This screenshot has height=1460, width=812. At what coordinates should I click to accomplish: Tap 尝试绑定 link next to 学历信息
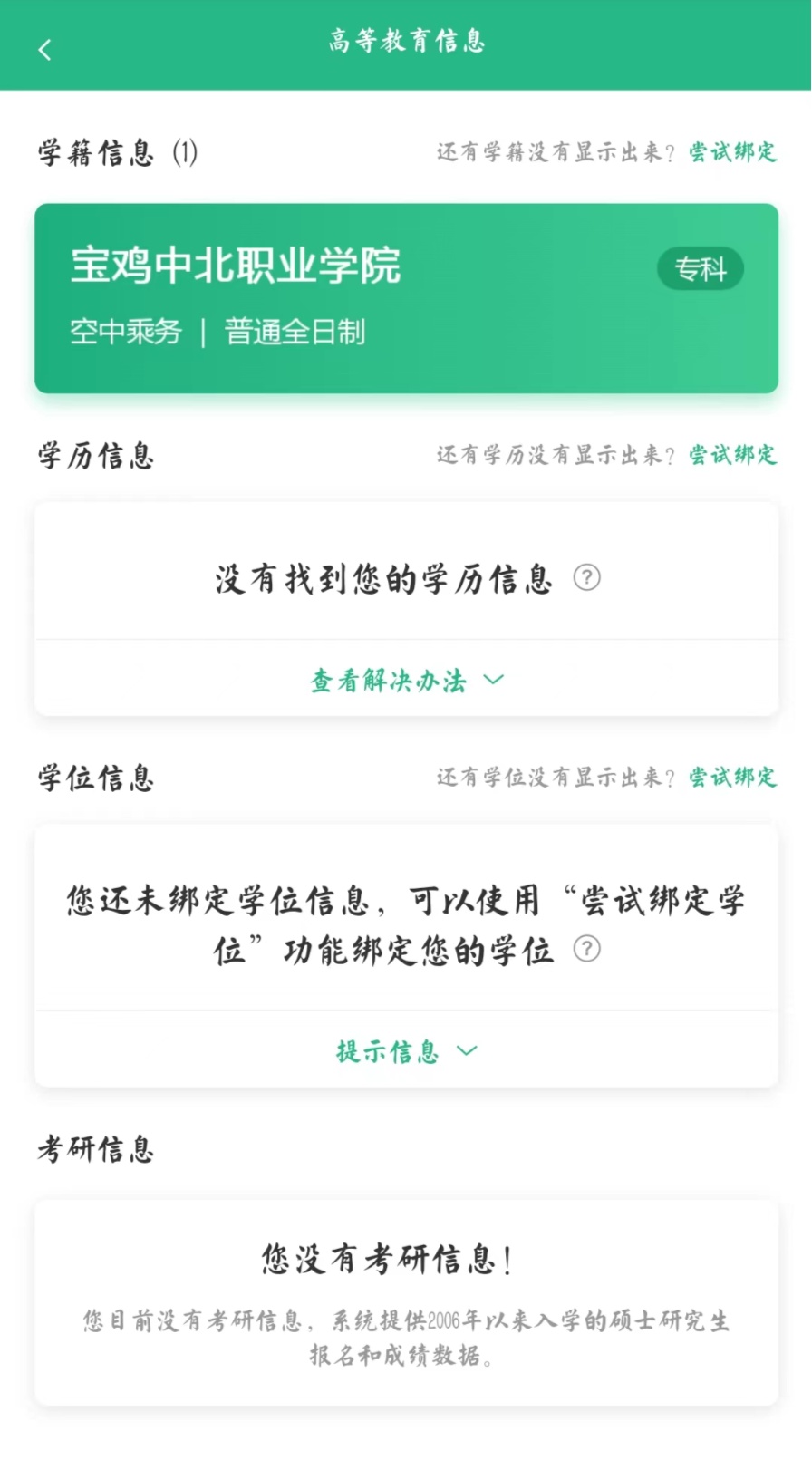tap(732, 455)
